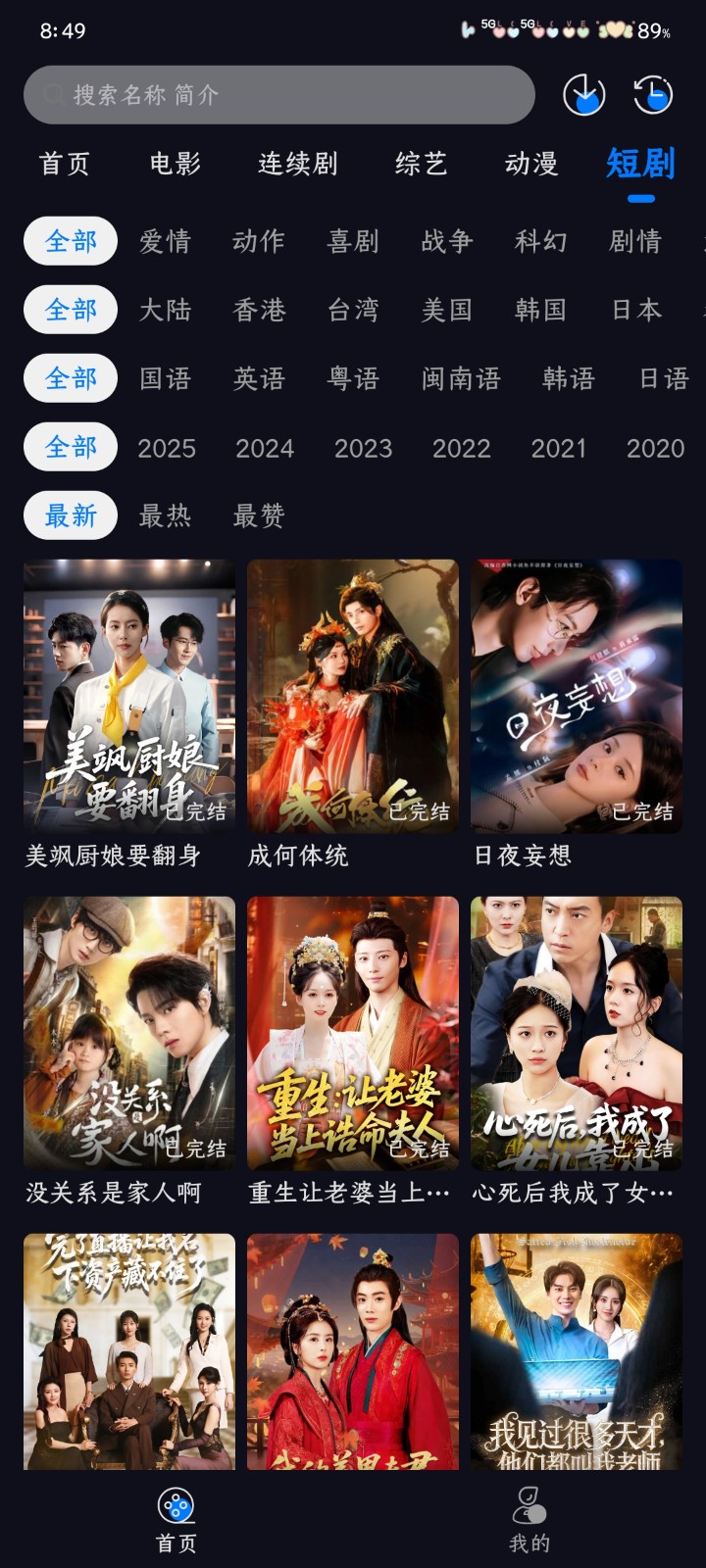Open the 成何体统 drama title link
This screenshot has height=1568, width=706.
pyautogui.click(x=297, y=856)
